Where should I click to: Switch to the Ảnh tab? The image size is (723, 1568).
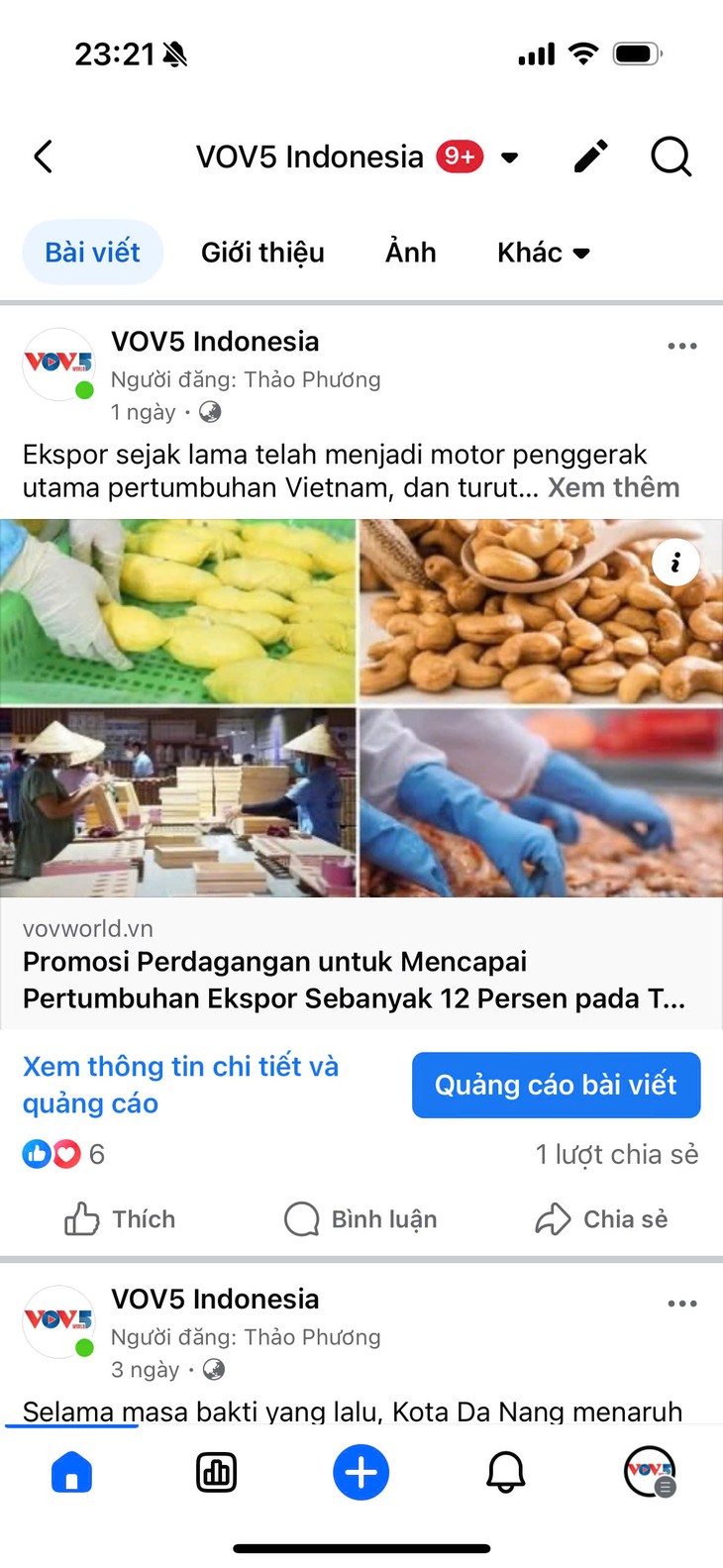click(x=410, y=253)
